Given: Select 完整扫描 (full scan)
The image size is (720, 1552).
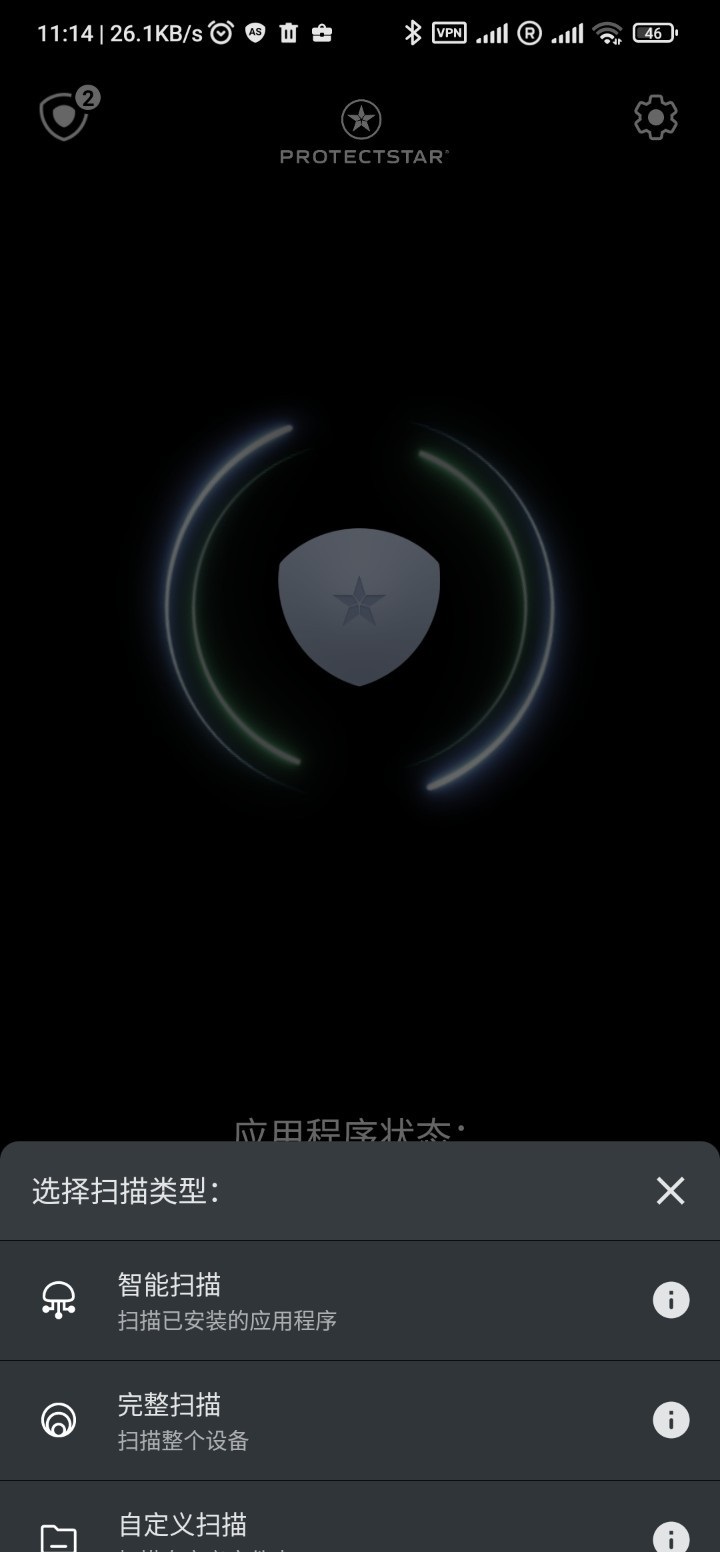Looking at the screenshot, I should click(x=360, y=1420).
